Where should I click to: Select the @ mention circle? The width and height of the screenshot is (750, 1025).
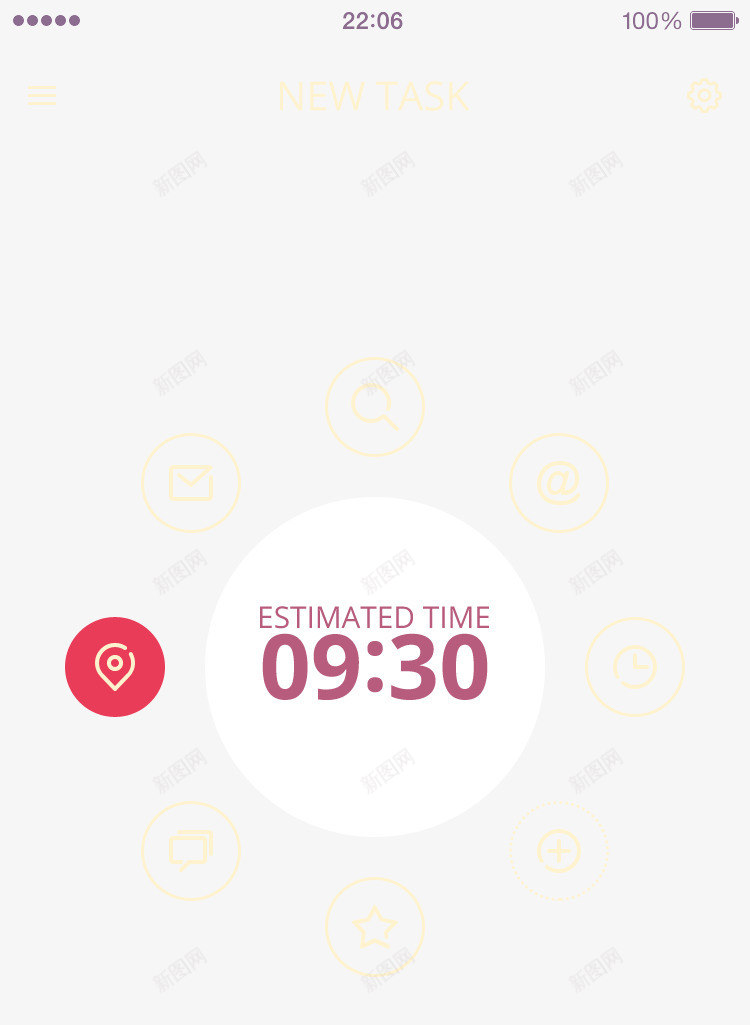click(x=559, y=483)
